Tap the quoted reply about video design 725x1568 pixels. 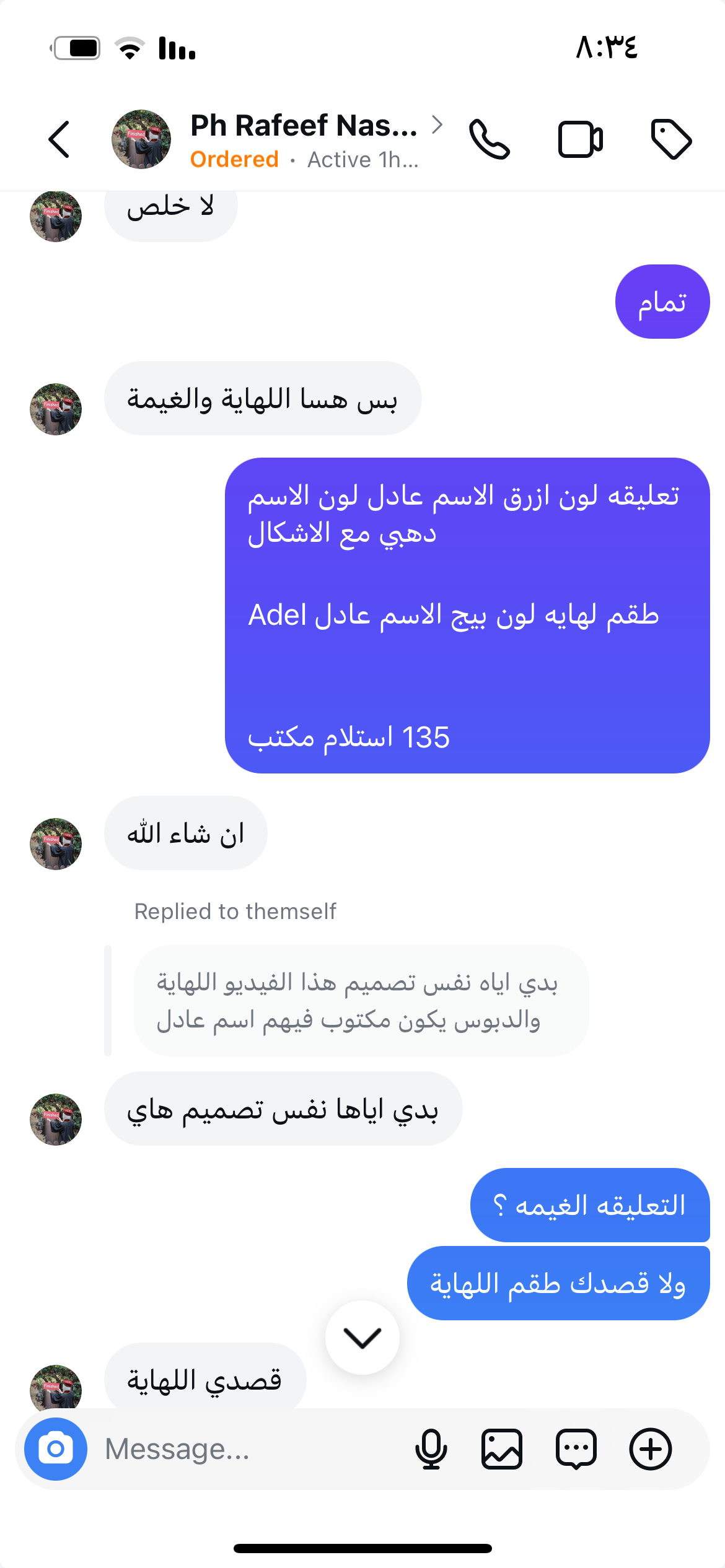(359, 1001)
